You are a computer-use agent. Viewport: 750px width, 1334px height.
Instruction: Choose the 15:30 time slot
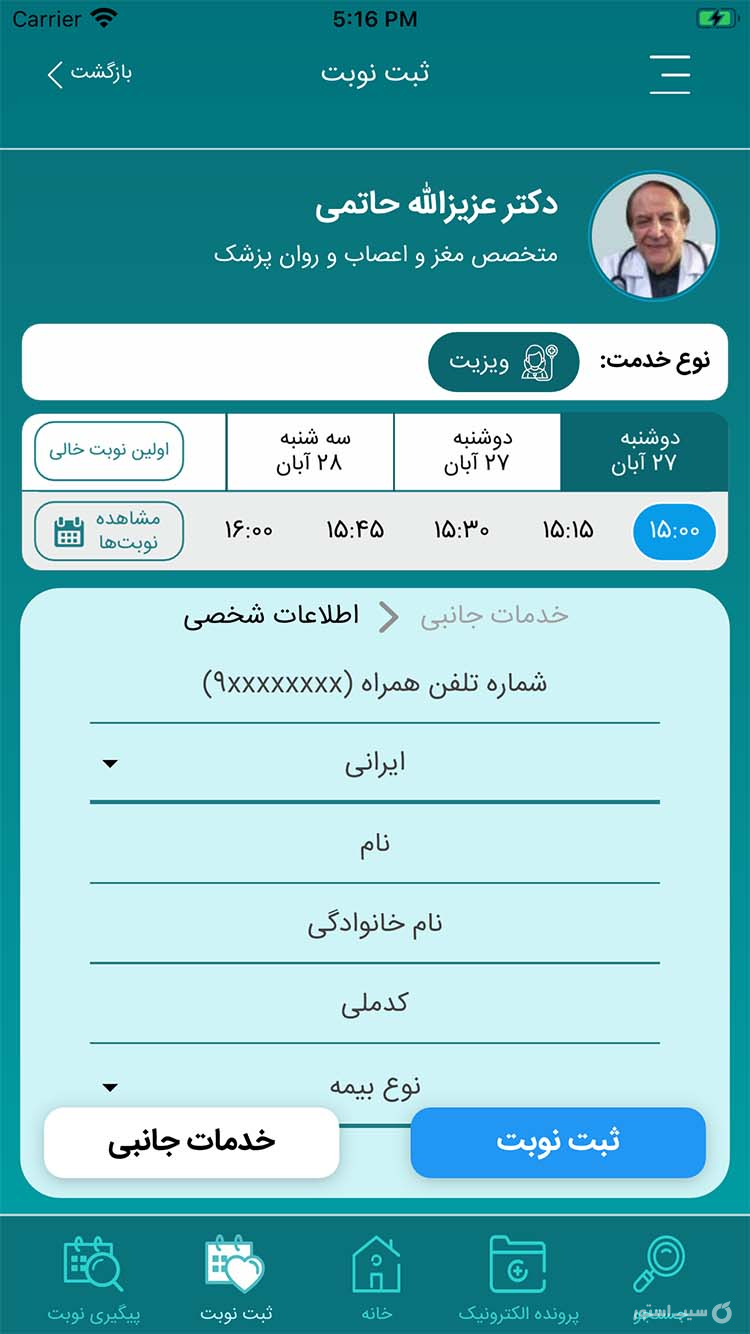[461, 531]
